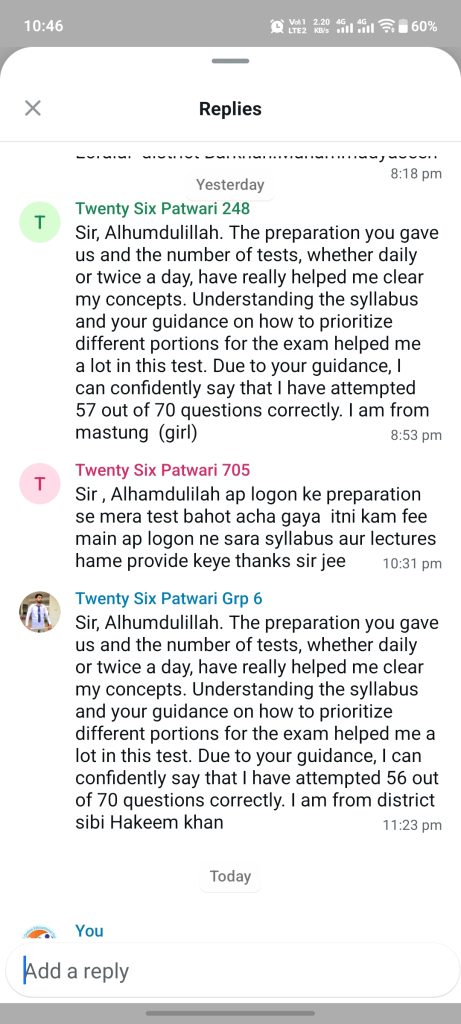Tap the Add a reply field
Viewport: 461px width, 1024px height.
click(x=230, y=970)
